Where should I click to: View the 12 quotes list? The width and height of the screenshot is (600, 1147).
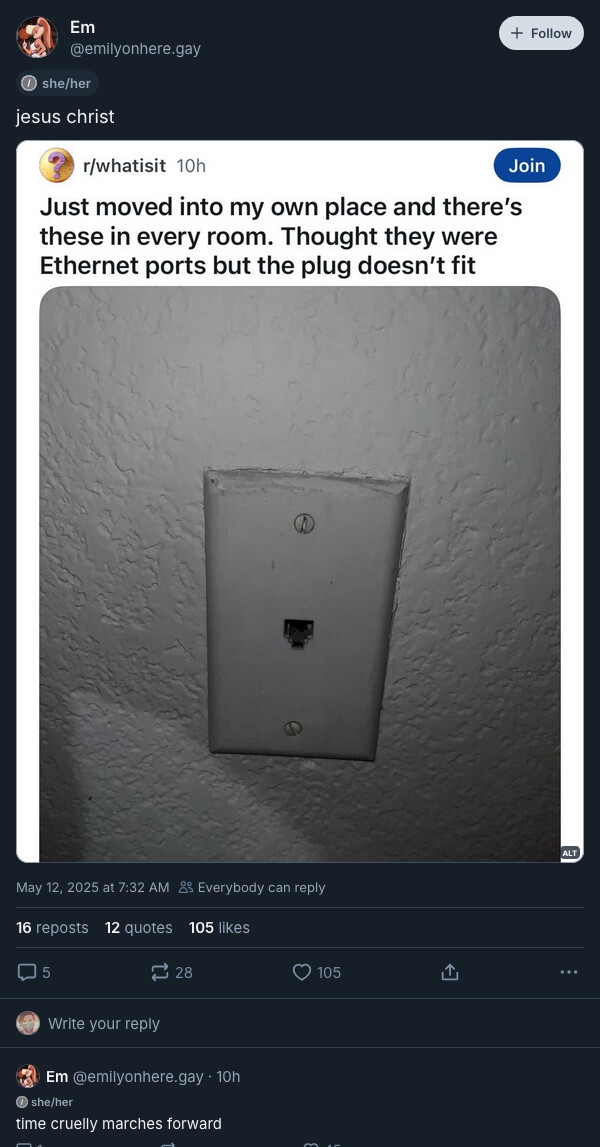(138, 928)
